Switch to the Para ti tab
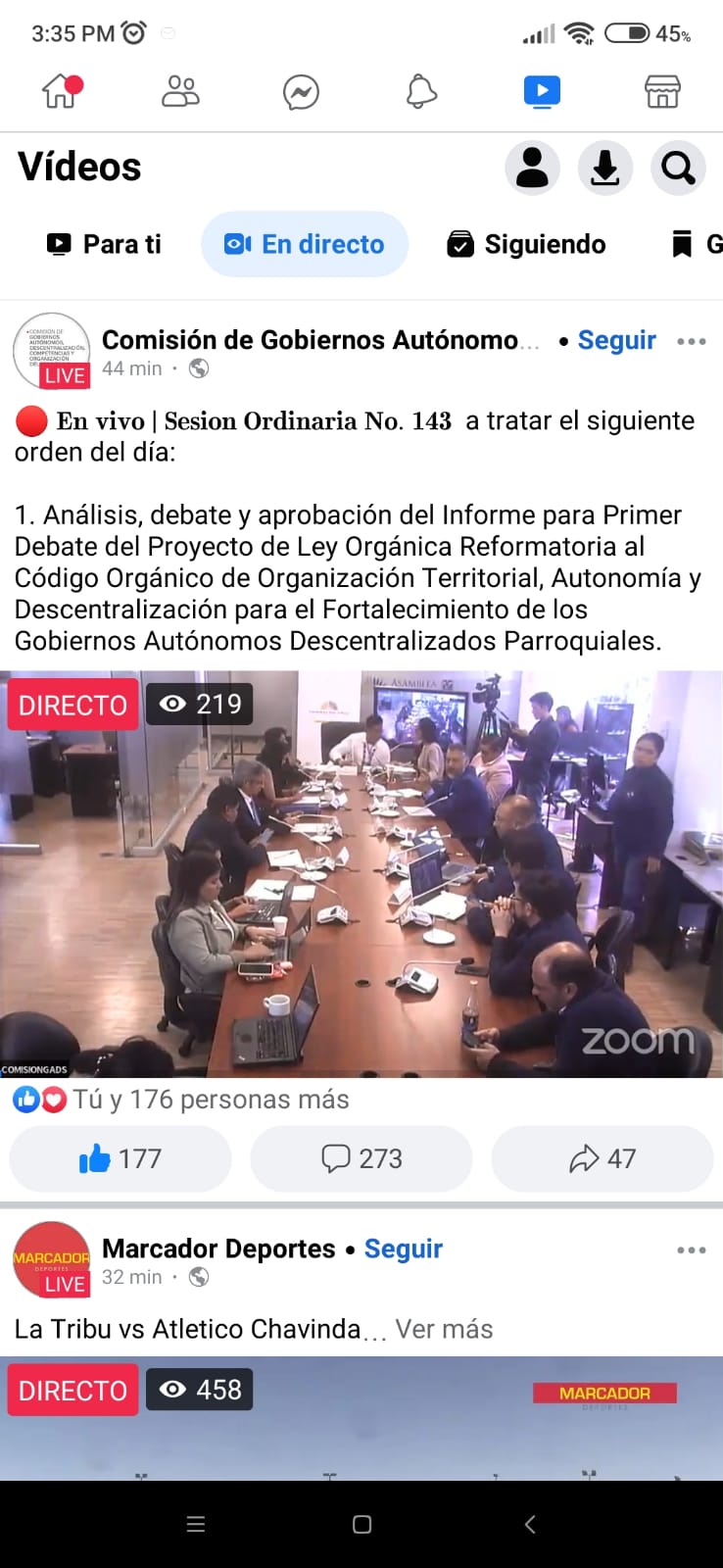The image size is (723, 1568). coord(104,244)
